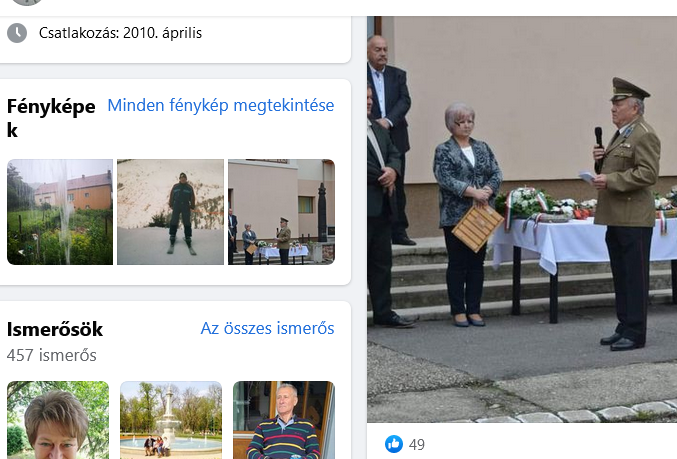677x459 pixels.
Task: Open the ceremony photo thumbnail
Action: click(281, 212)
